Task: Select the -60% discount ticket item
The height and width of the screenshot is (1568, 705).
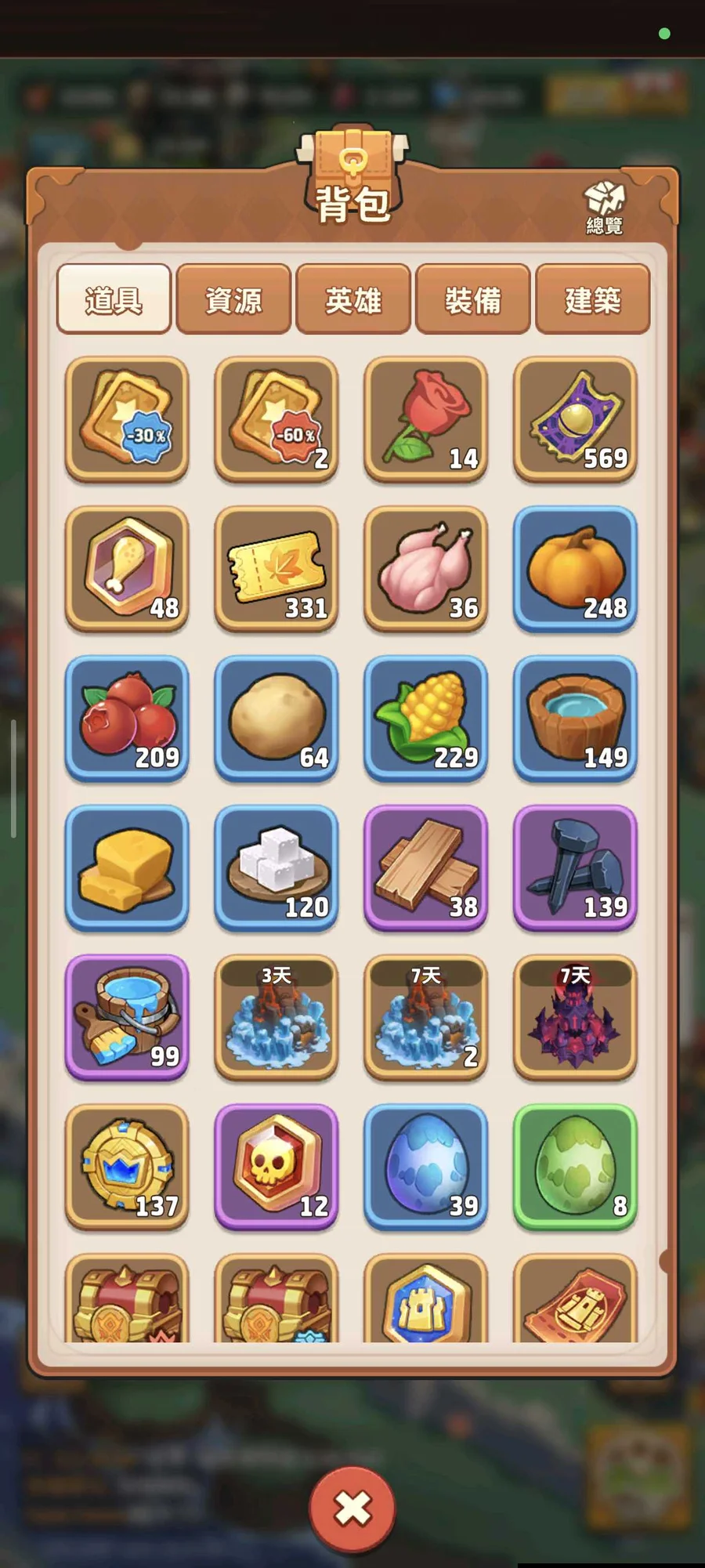Action: tap(277, 419)
